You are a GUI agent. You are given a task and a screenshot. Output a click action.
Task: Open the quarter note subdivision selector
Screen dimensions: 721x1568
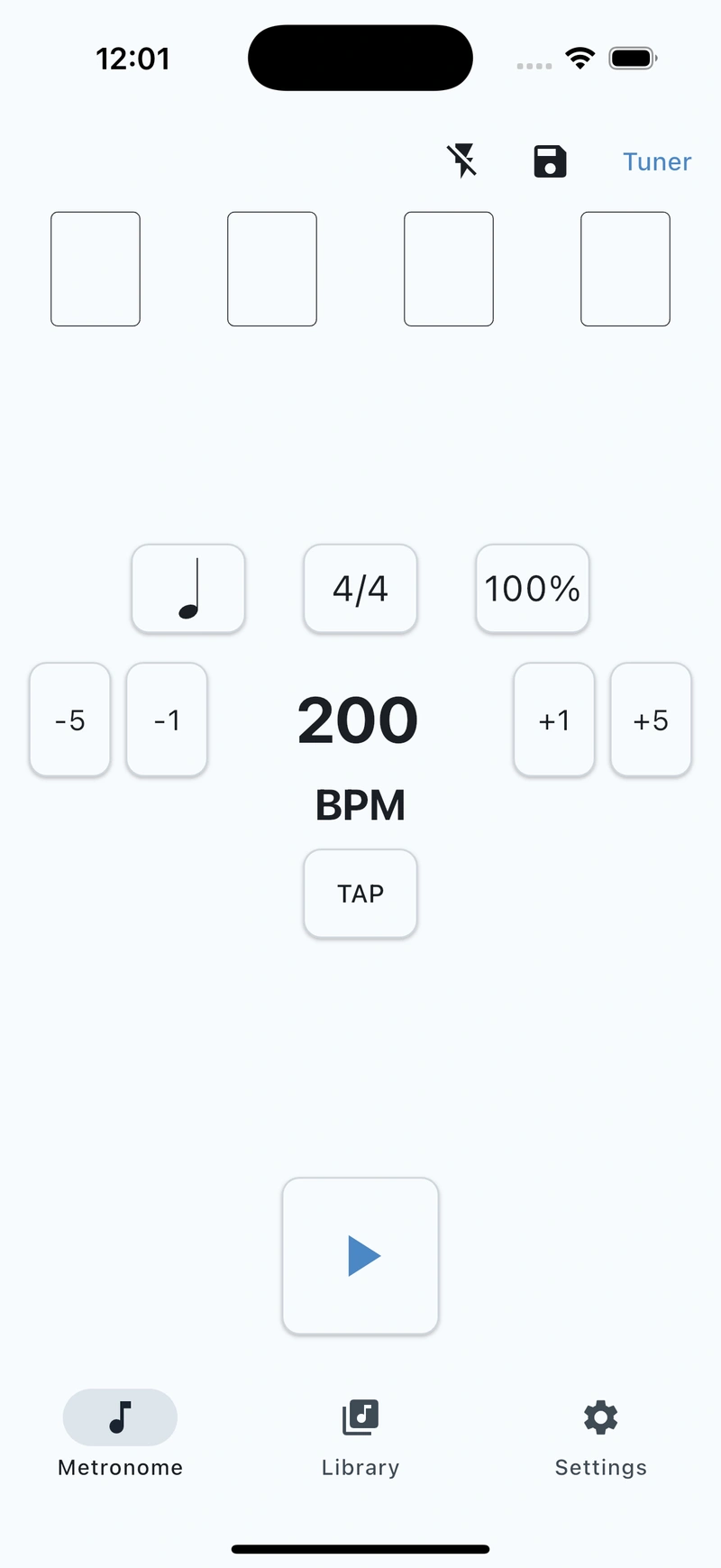point(187,589)
